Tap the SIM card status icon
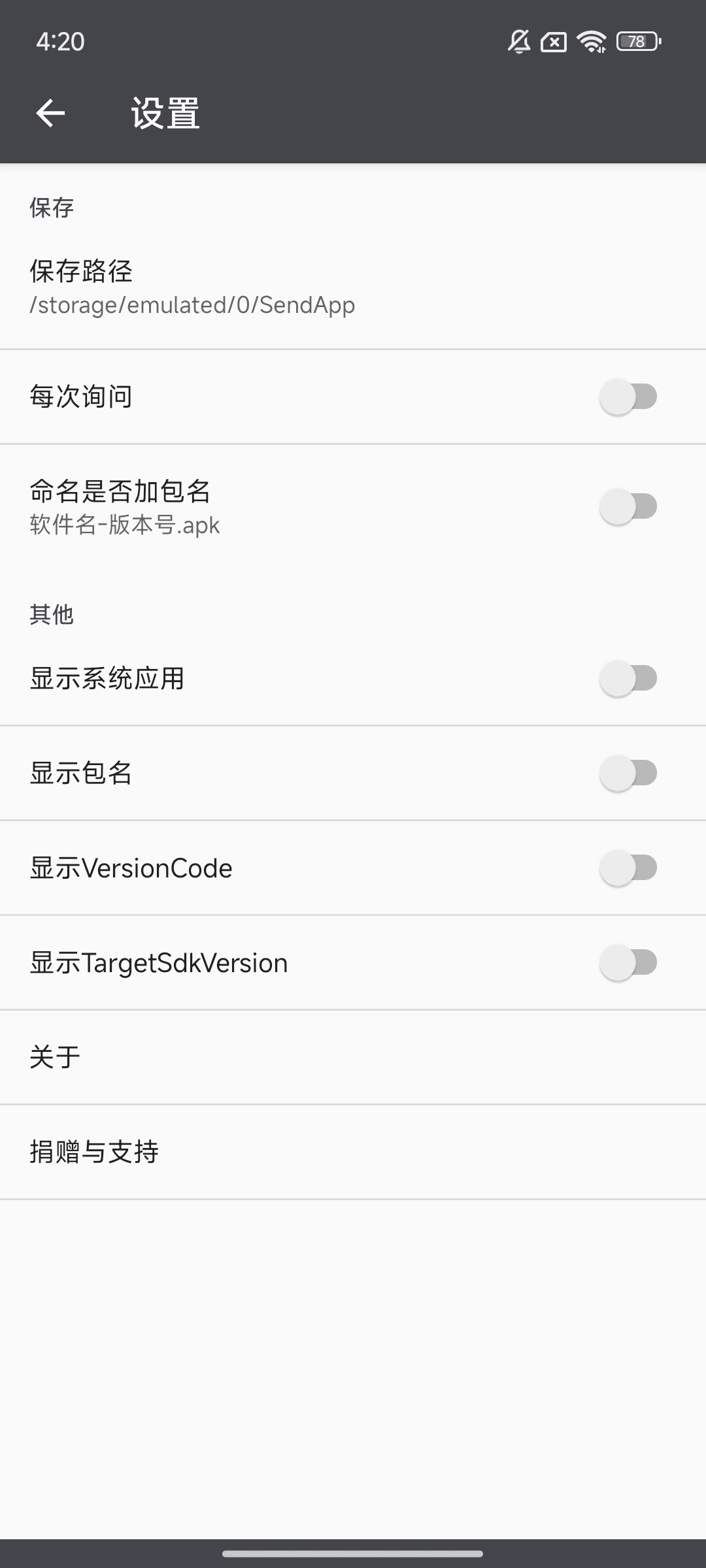 pos(552,42)
